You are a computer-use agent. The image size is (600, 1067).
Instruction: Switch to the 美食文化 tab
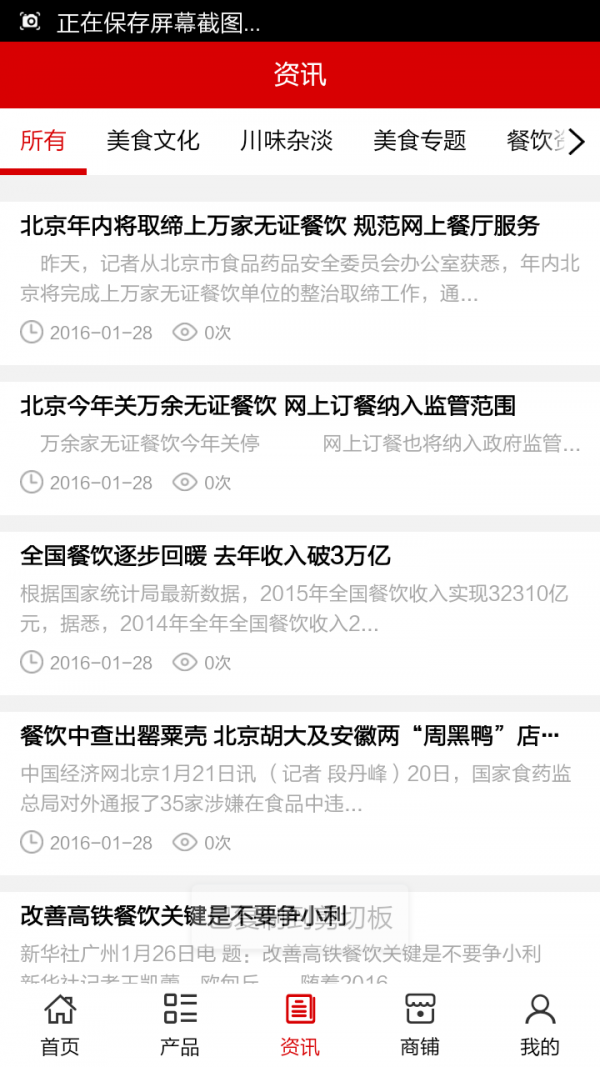coord(153,141)
